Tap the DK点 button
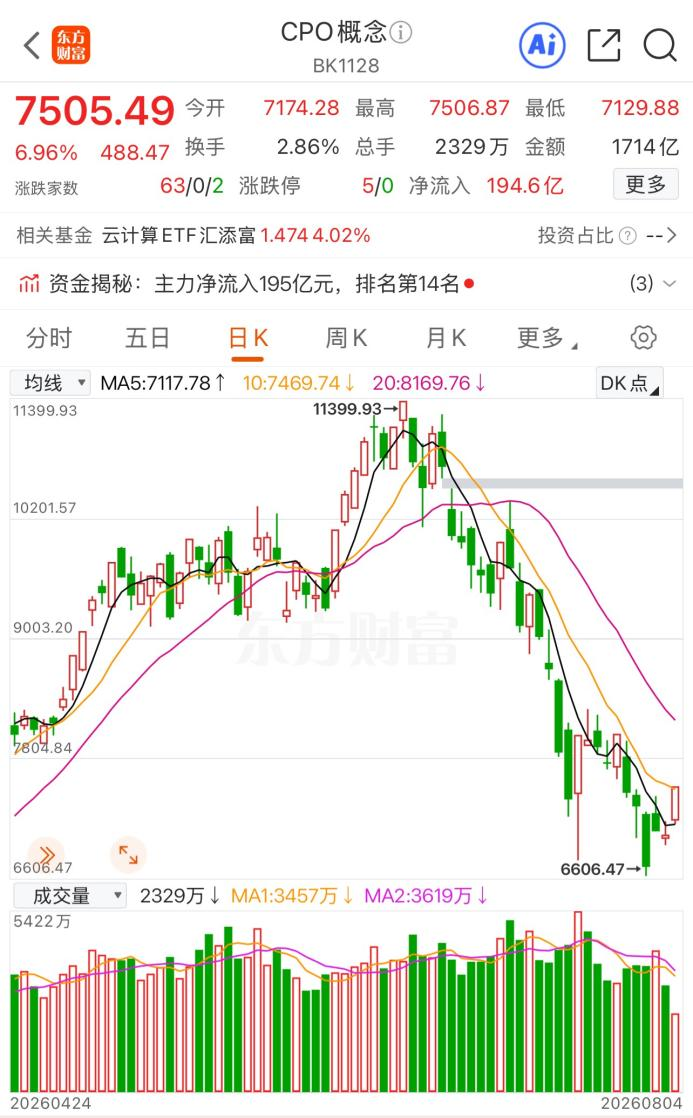 pyautogui.click(x=630, y=384)
